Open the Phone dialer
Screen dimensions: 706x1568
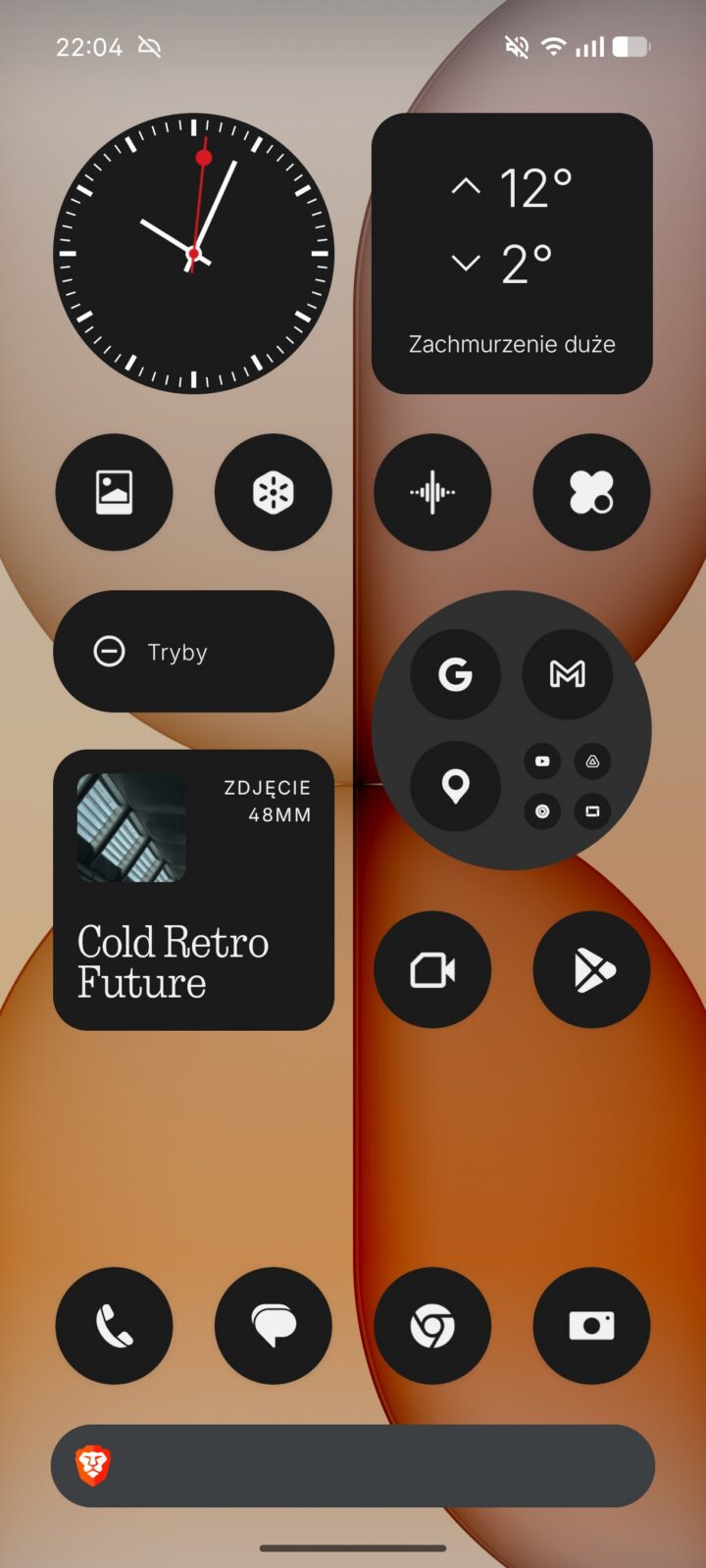pos(114,1326)
